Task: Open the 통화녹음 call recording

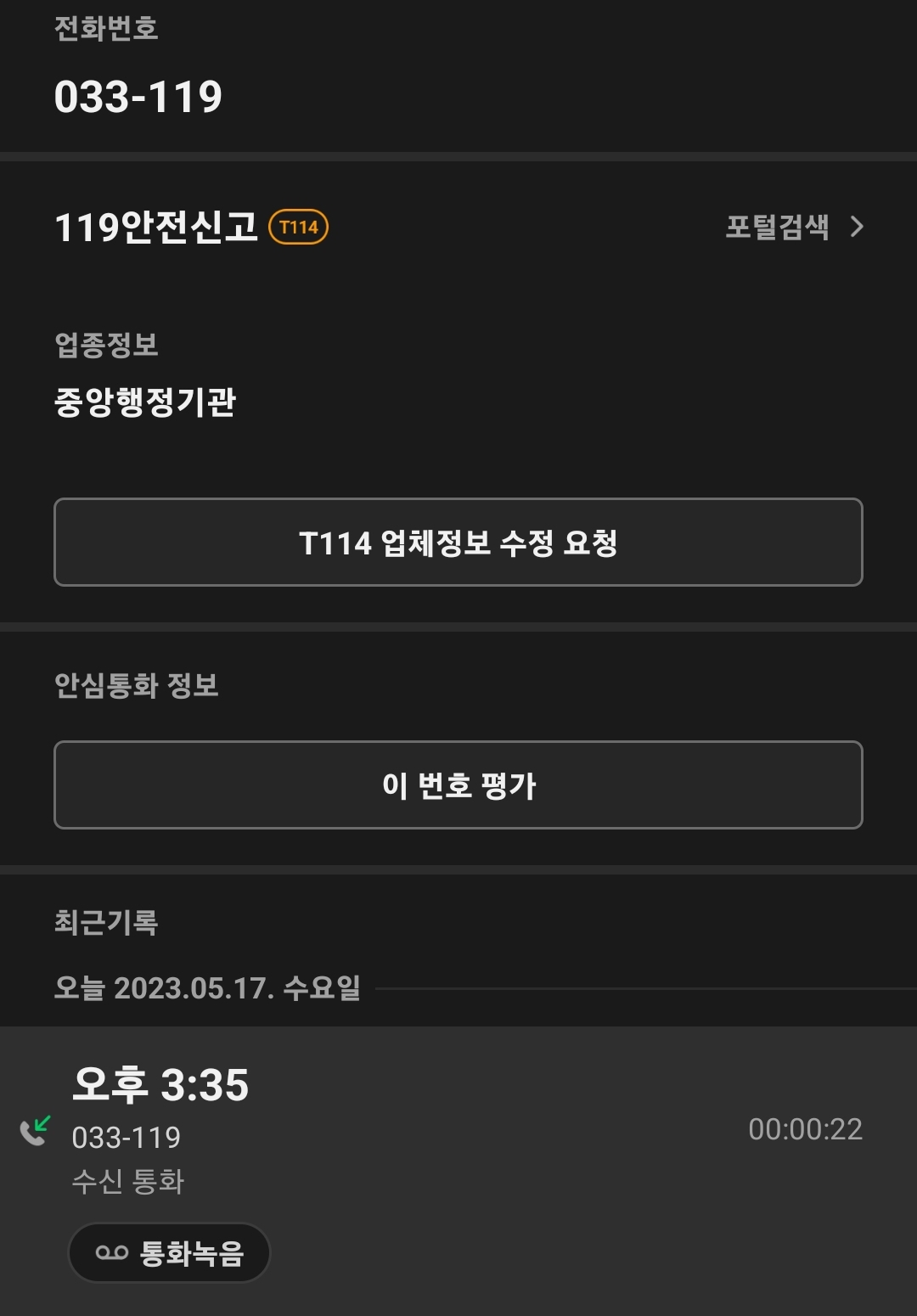Action: click(x=169, y=1253)
